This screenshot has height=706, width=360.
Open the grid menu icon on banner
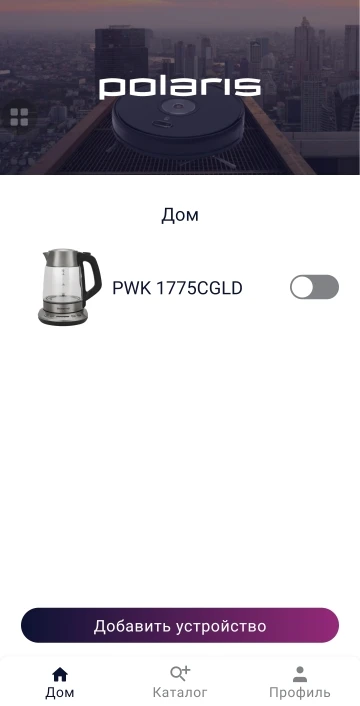[x=19, y=117]
